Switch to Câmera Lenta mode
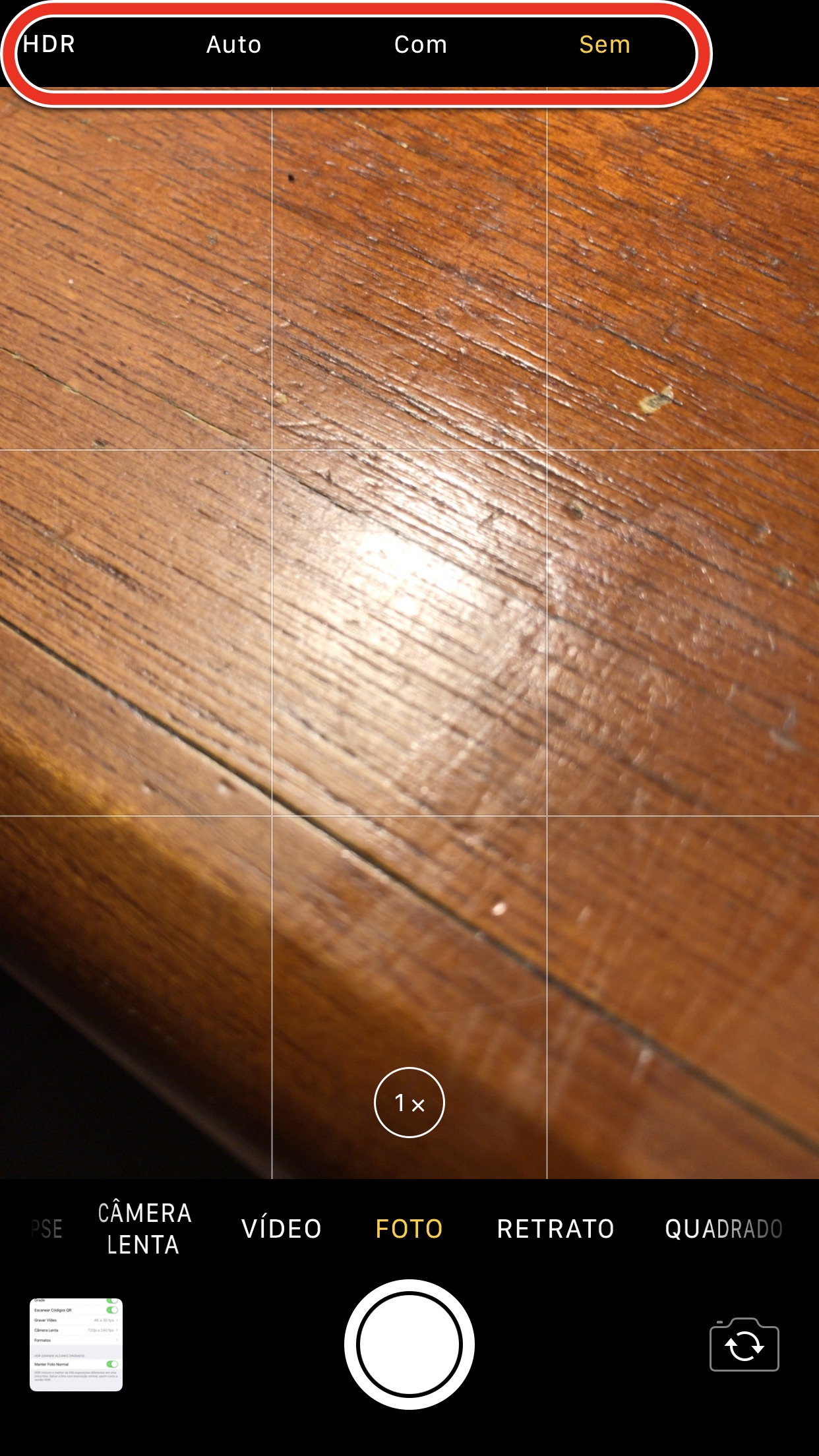 tap(144, 1229)
